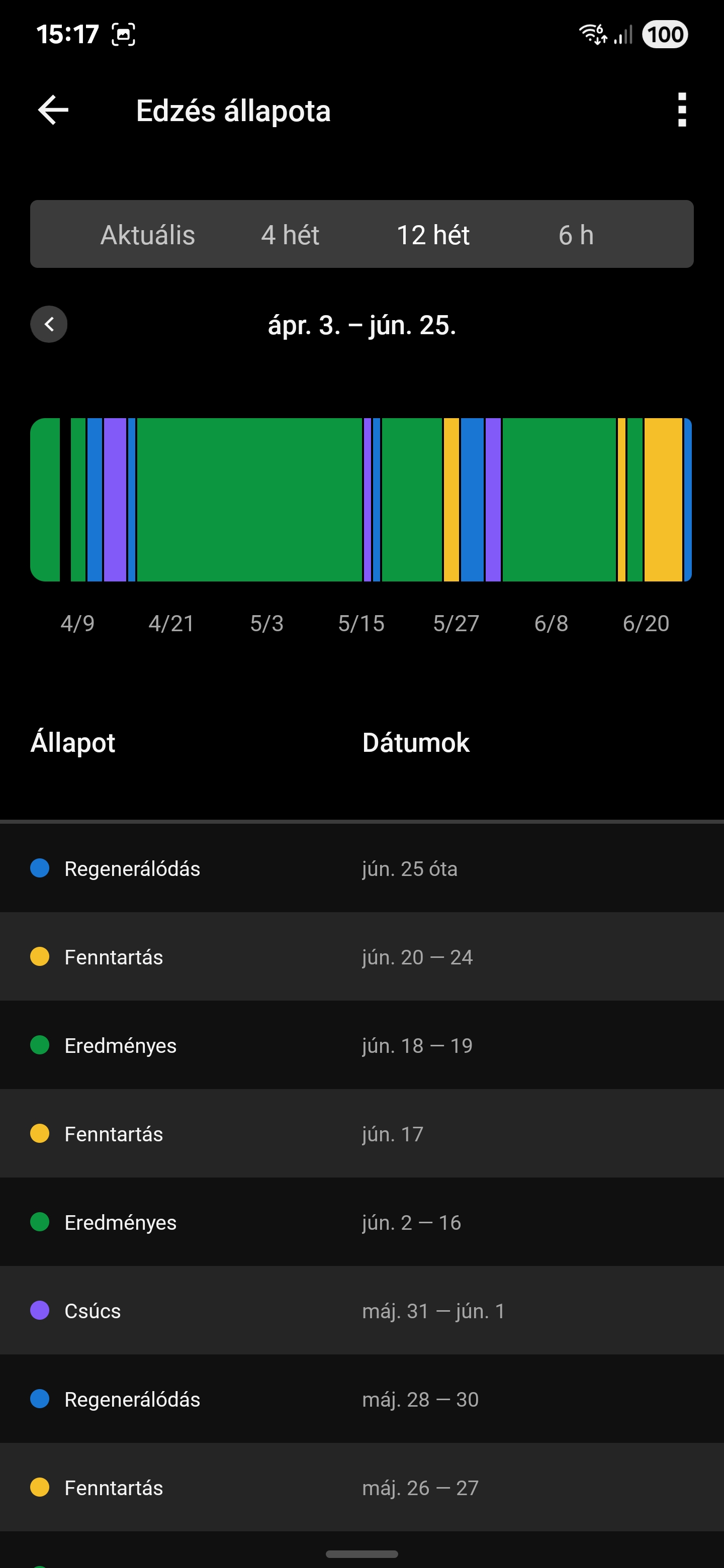Switch to the 6 h range

pos(576,235)
